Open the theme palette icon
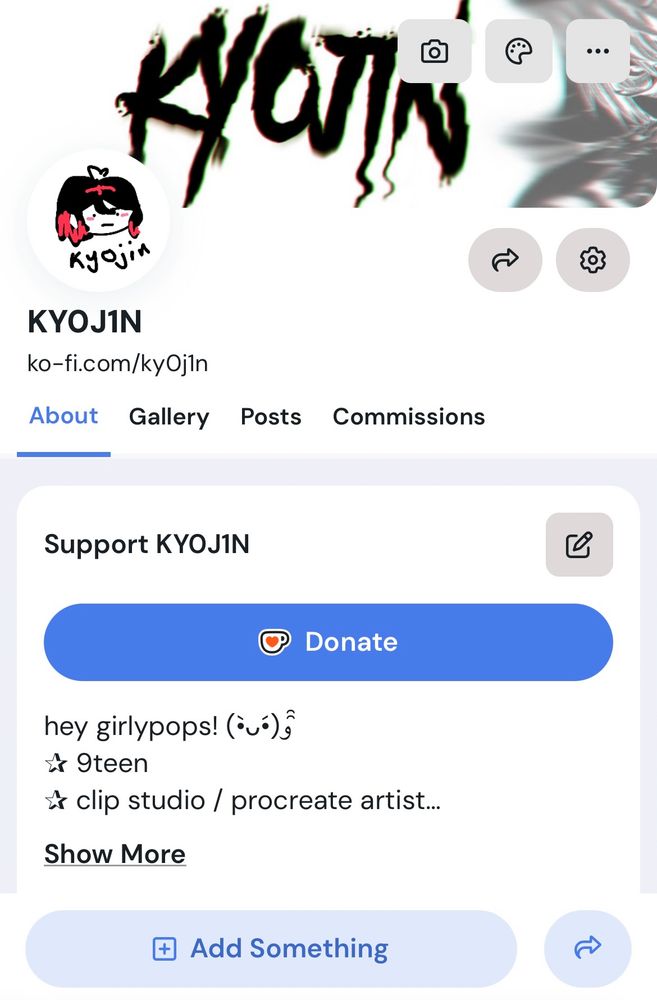 coord(518,51)
